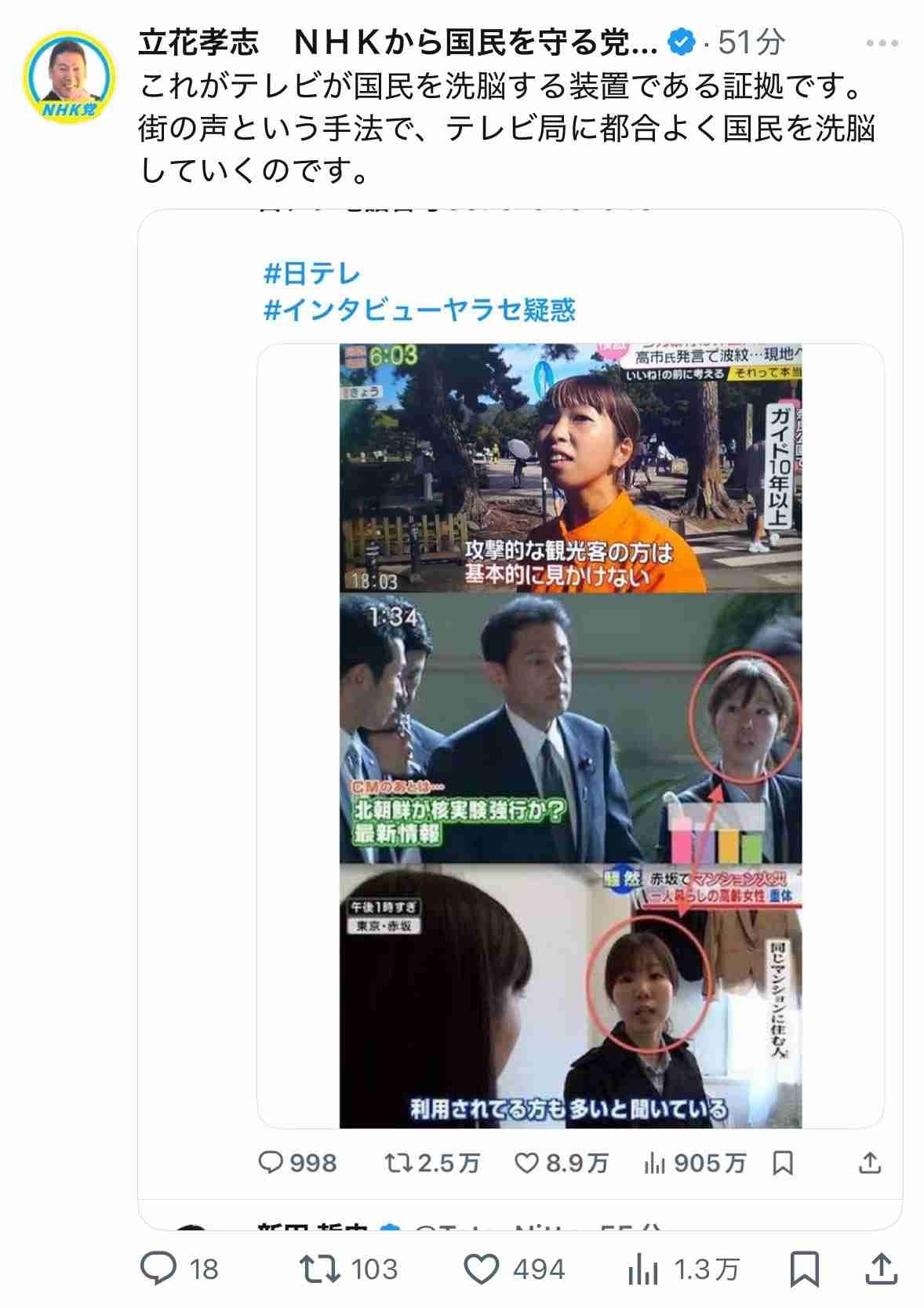Viewport: 924px width, 1308px height.
Task: Open the #日テレ hashtag
Action: tap(311, 274)
